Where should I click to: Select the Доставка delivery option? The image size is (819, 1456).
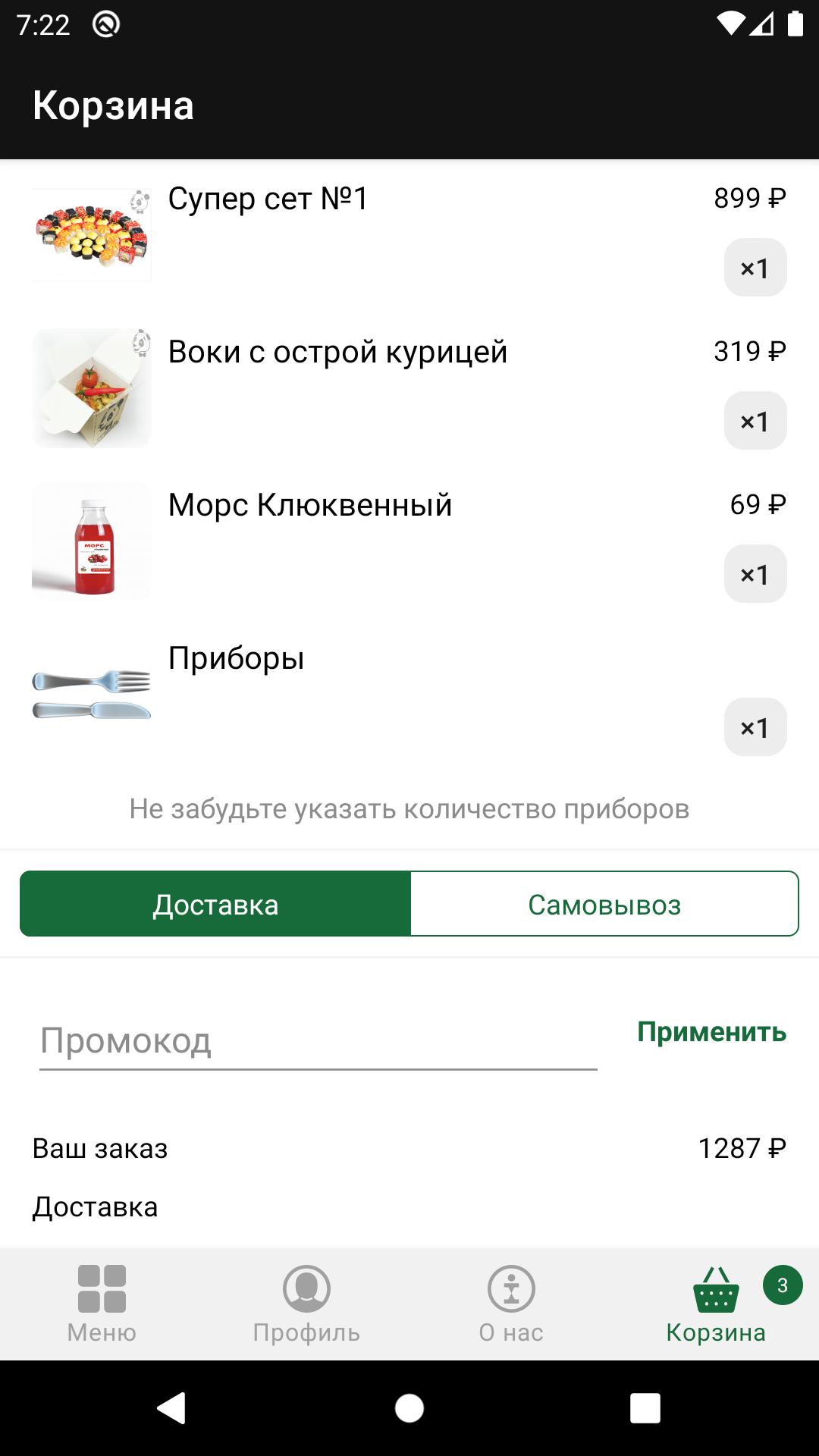215,904
